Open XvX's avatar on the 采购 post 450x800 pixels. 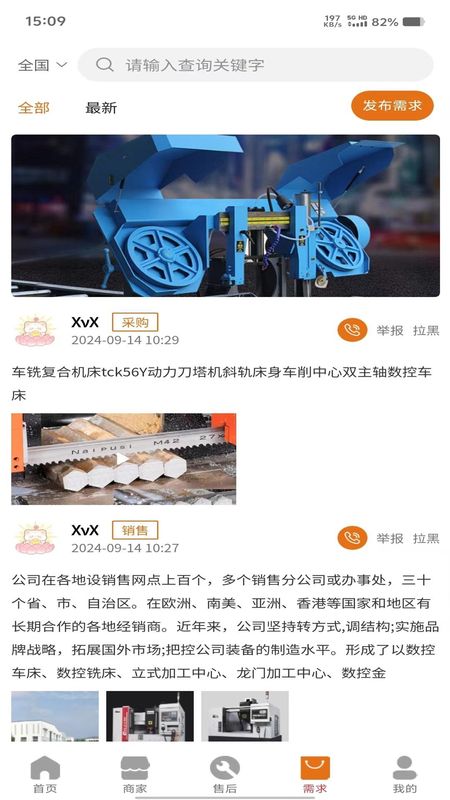[35, 331]
